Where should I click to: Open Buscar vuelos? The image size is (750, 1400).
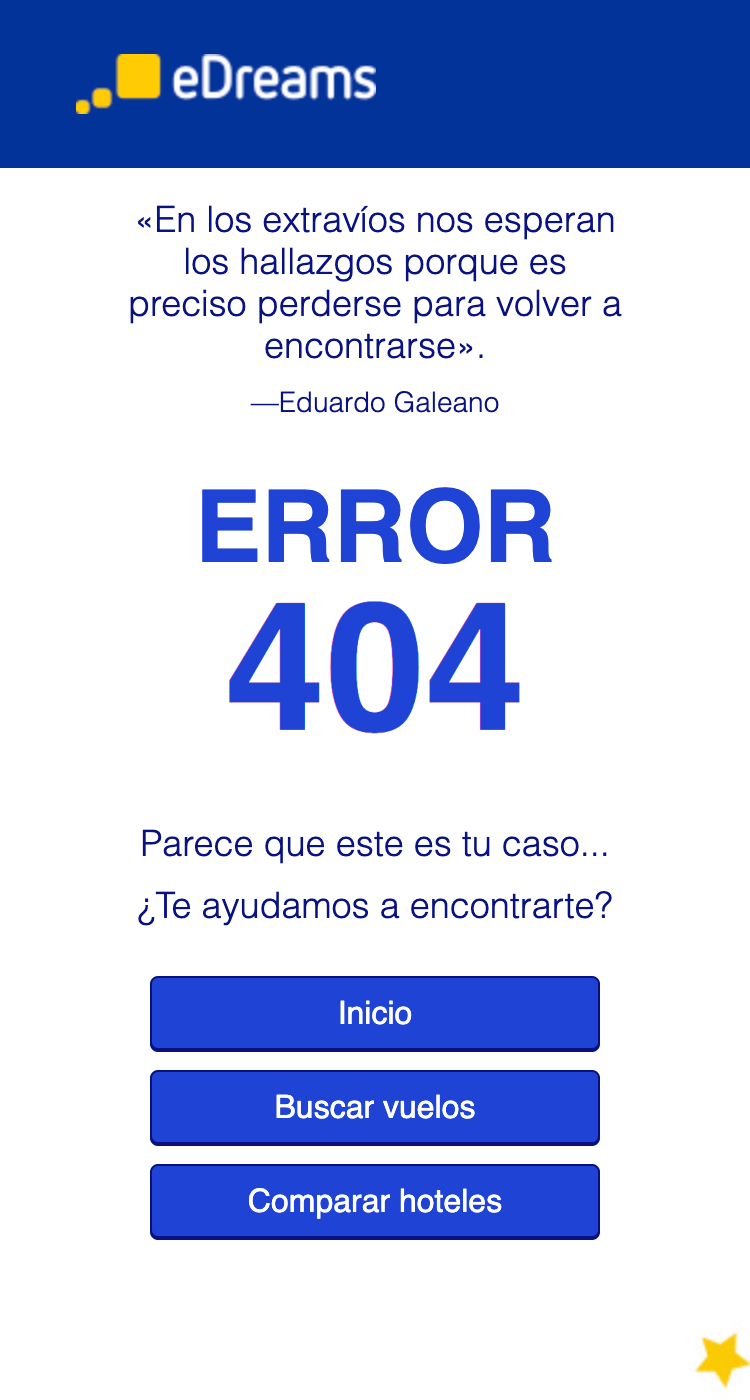click(375, 1107)
